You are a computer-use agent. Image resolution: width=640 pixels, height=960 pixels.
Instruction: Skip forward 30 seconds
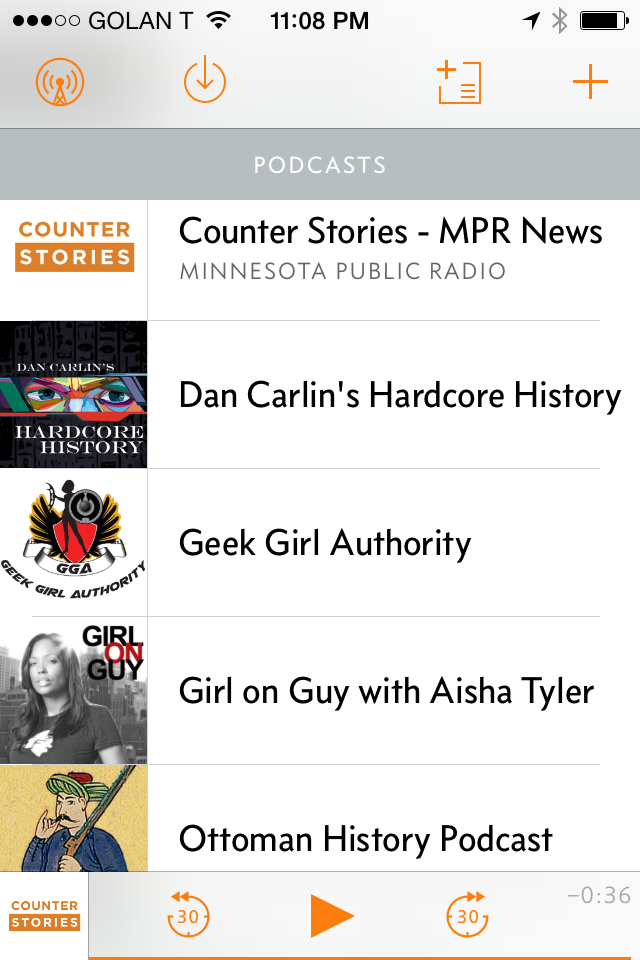click(x=467, y=914)
